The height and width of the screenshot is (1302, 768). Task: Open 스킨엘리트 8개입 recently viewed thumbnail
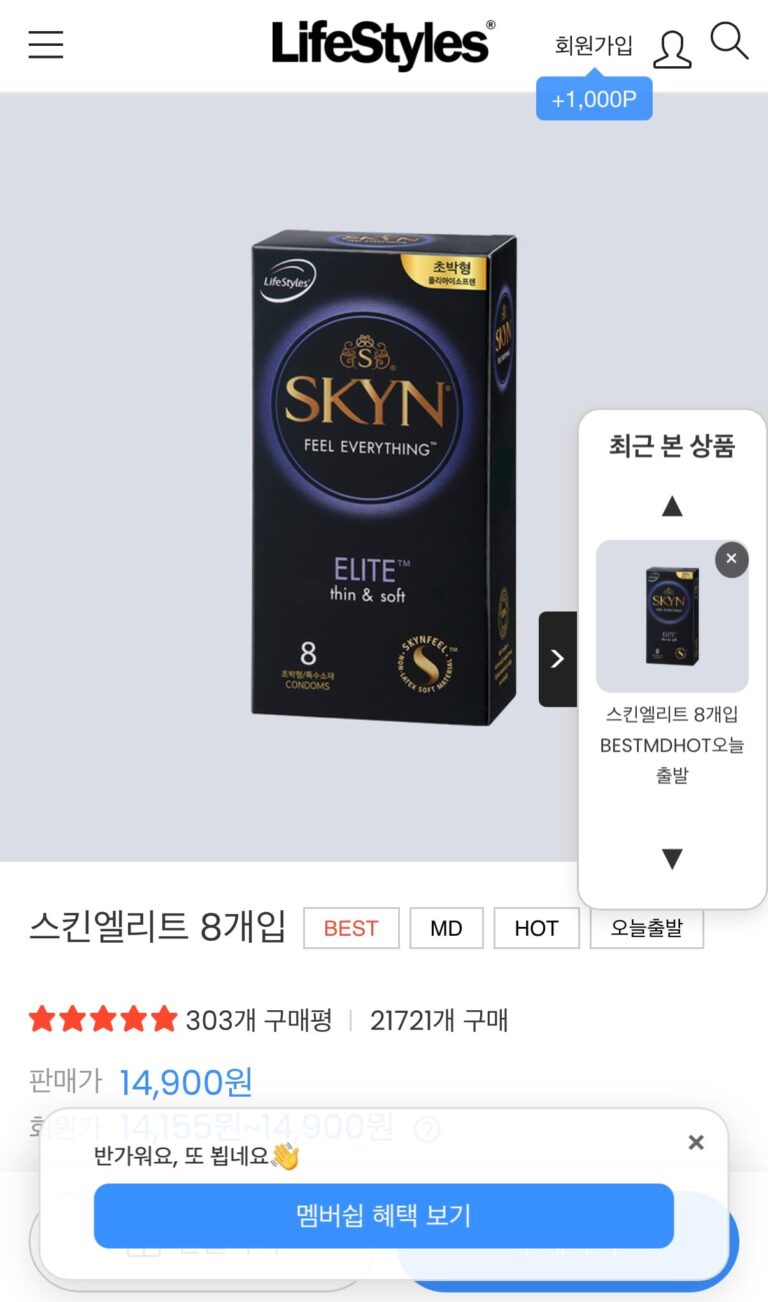click(671, 616)
